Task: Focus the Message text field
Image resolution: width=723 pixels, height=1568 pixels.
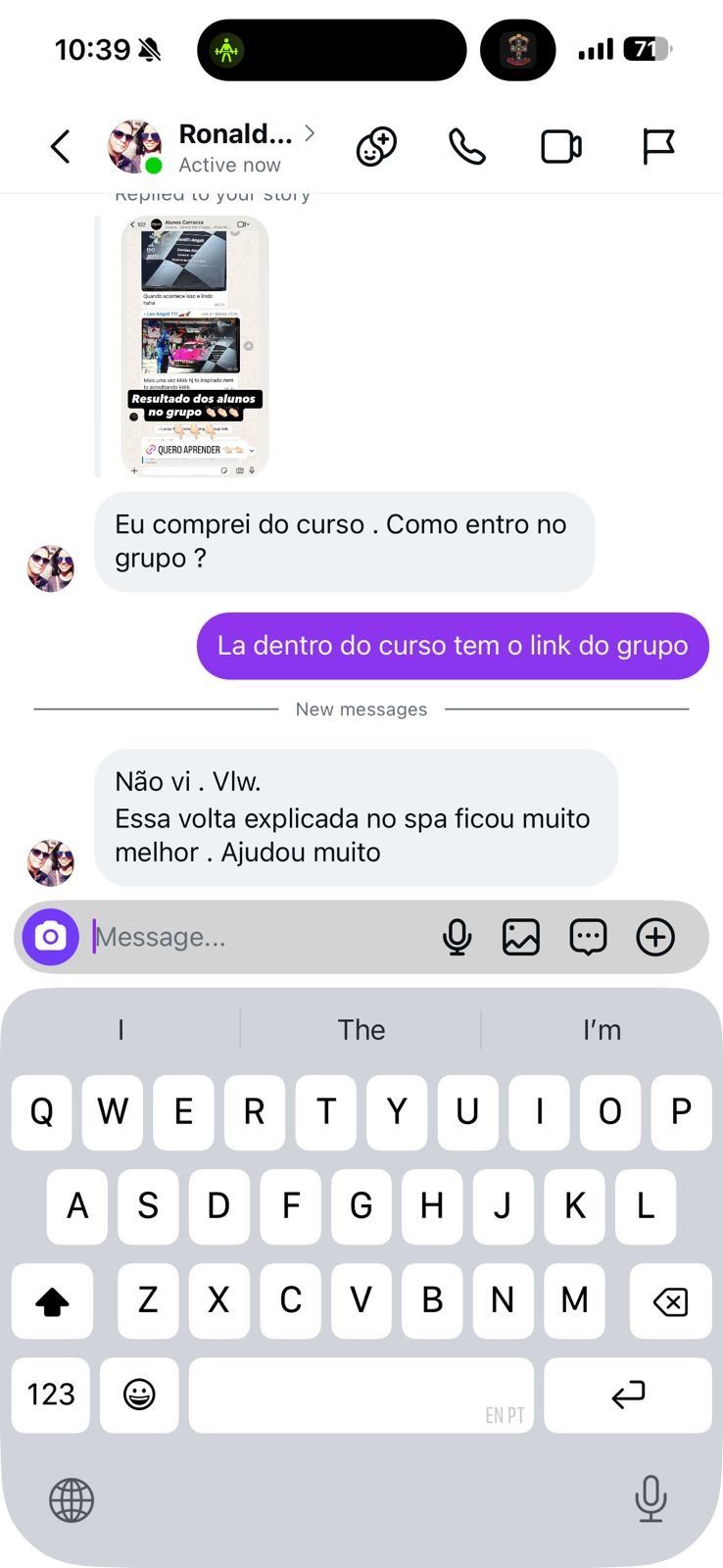Action: tap(255, 937)
